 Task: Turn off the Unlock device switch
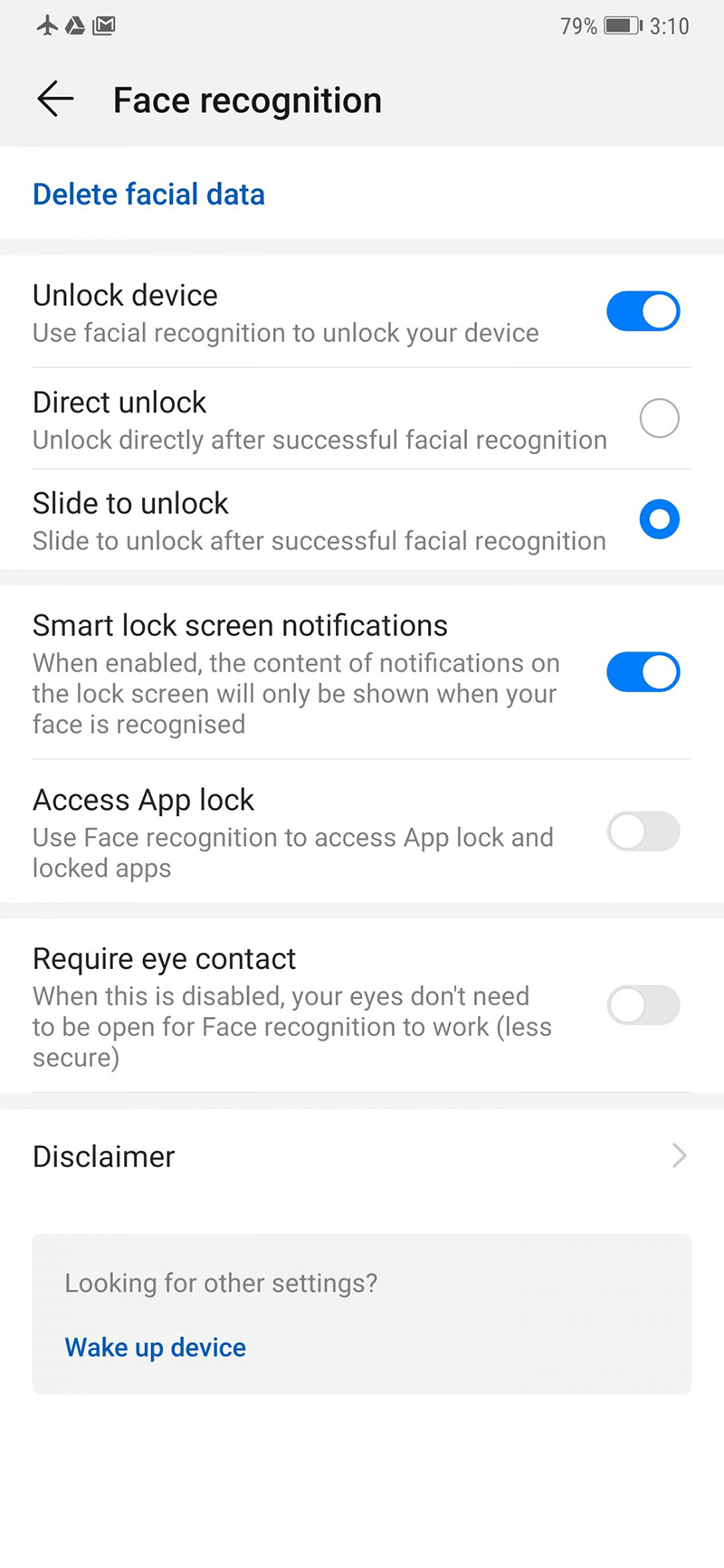coord(643,311)
